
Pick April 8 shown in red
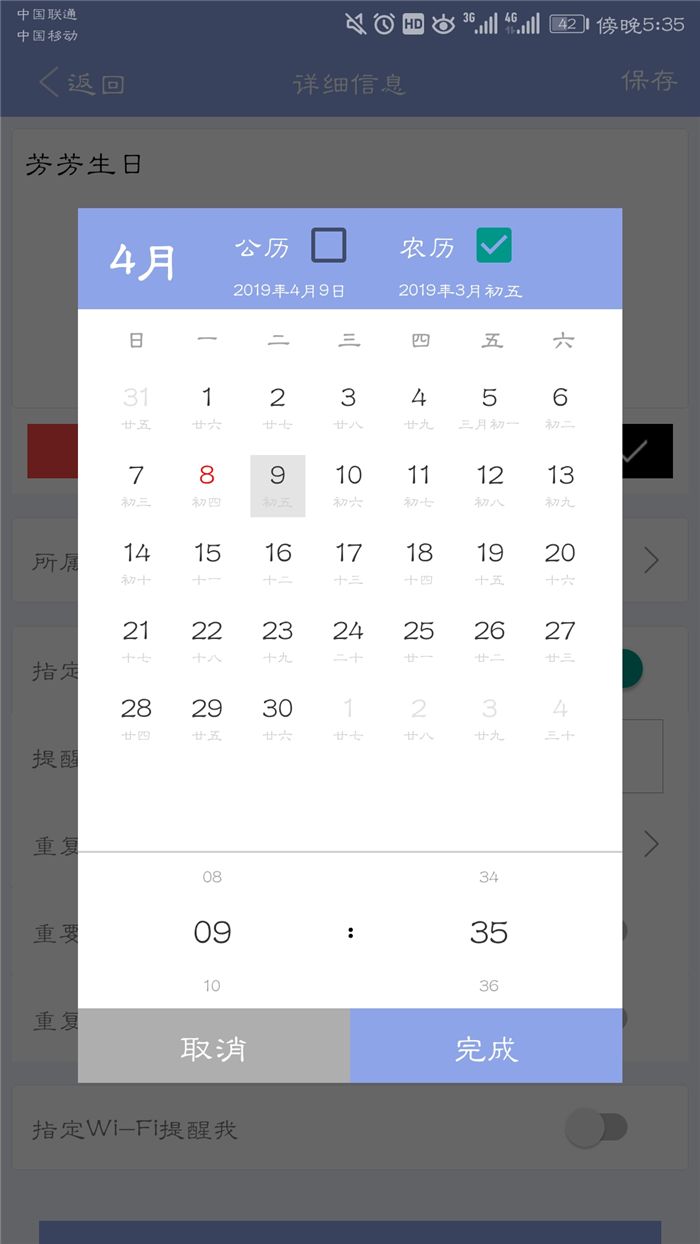pos(207,485)
